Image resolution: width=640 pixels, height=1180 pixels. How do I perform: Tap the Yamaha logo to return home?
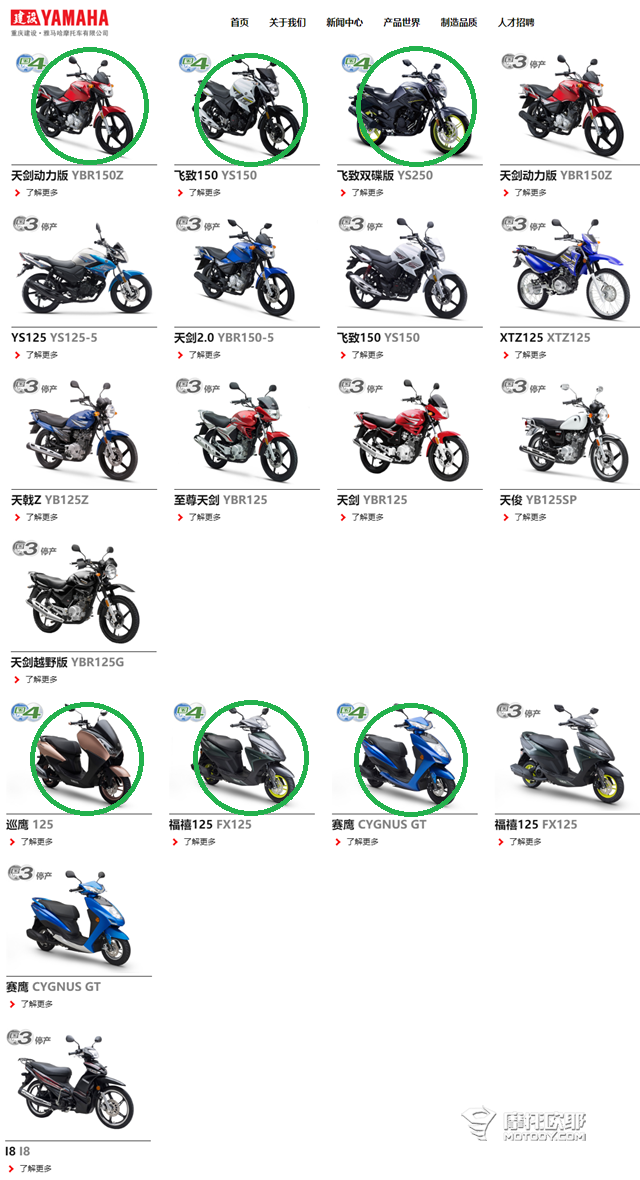point(60,18)
